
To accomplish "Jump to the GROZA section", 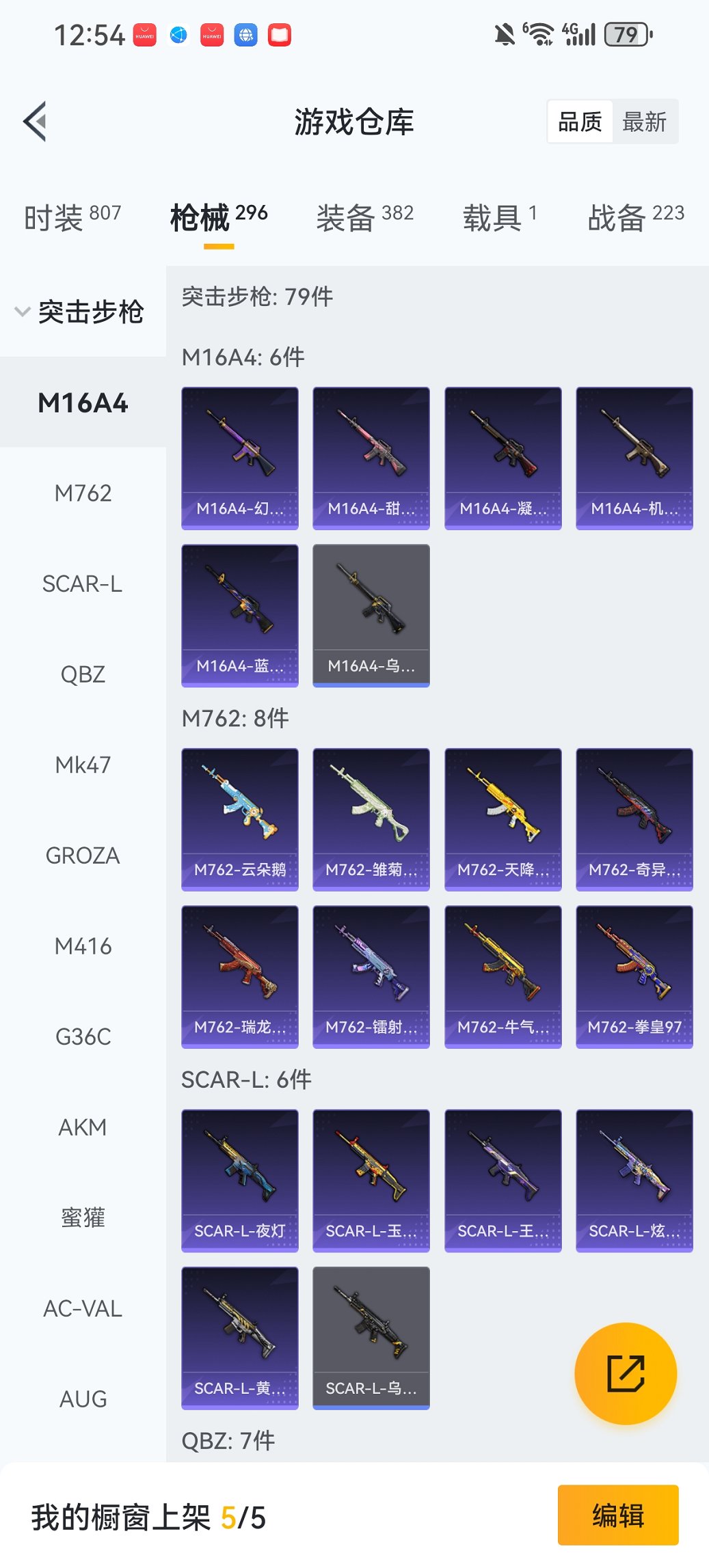I will point(83,855).
